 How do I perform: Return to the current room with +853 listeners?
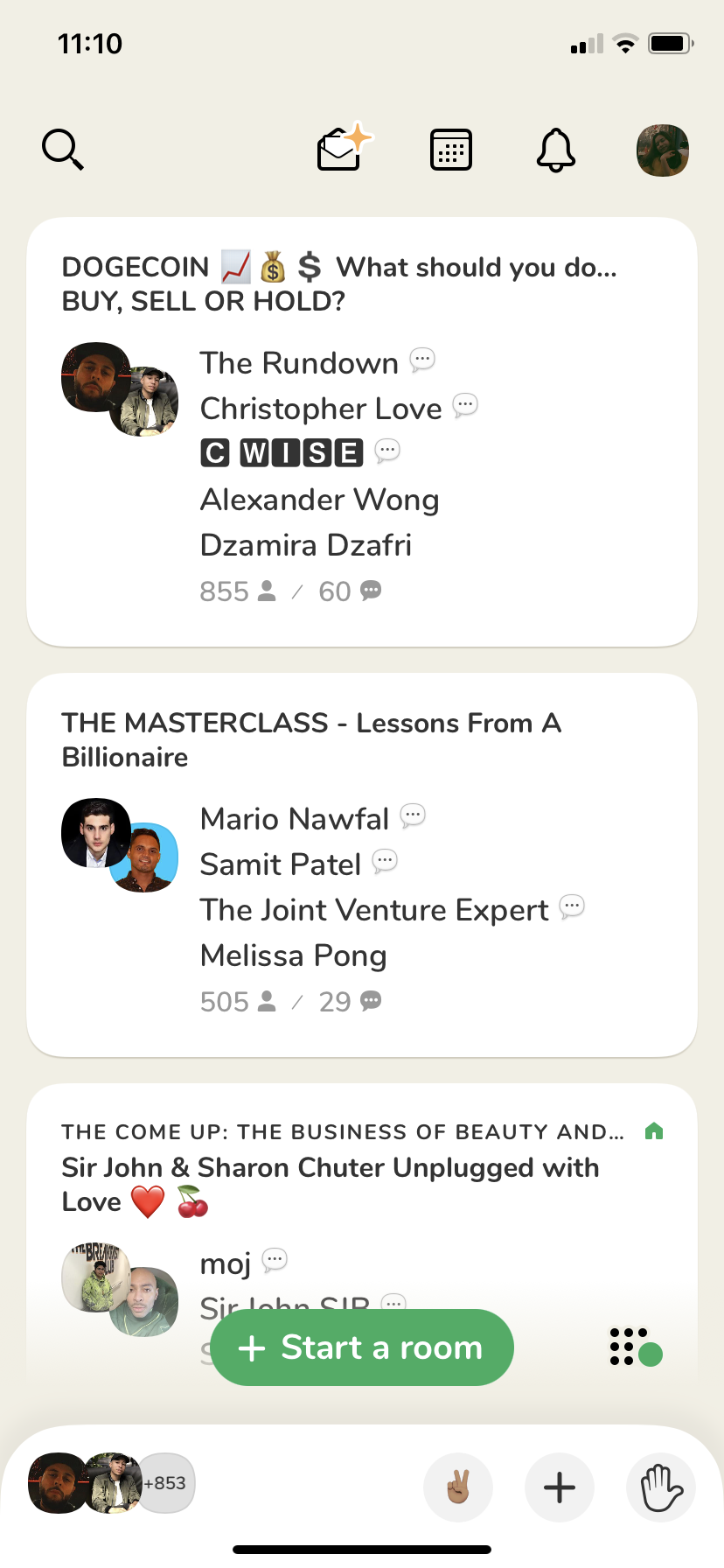(111, 1483)
